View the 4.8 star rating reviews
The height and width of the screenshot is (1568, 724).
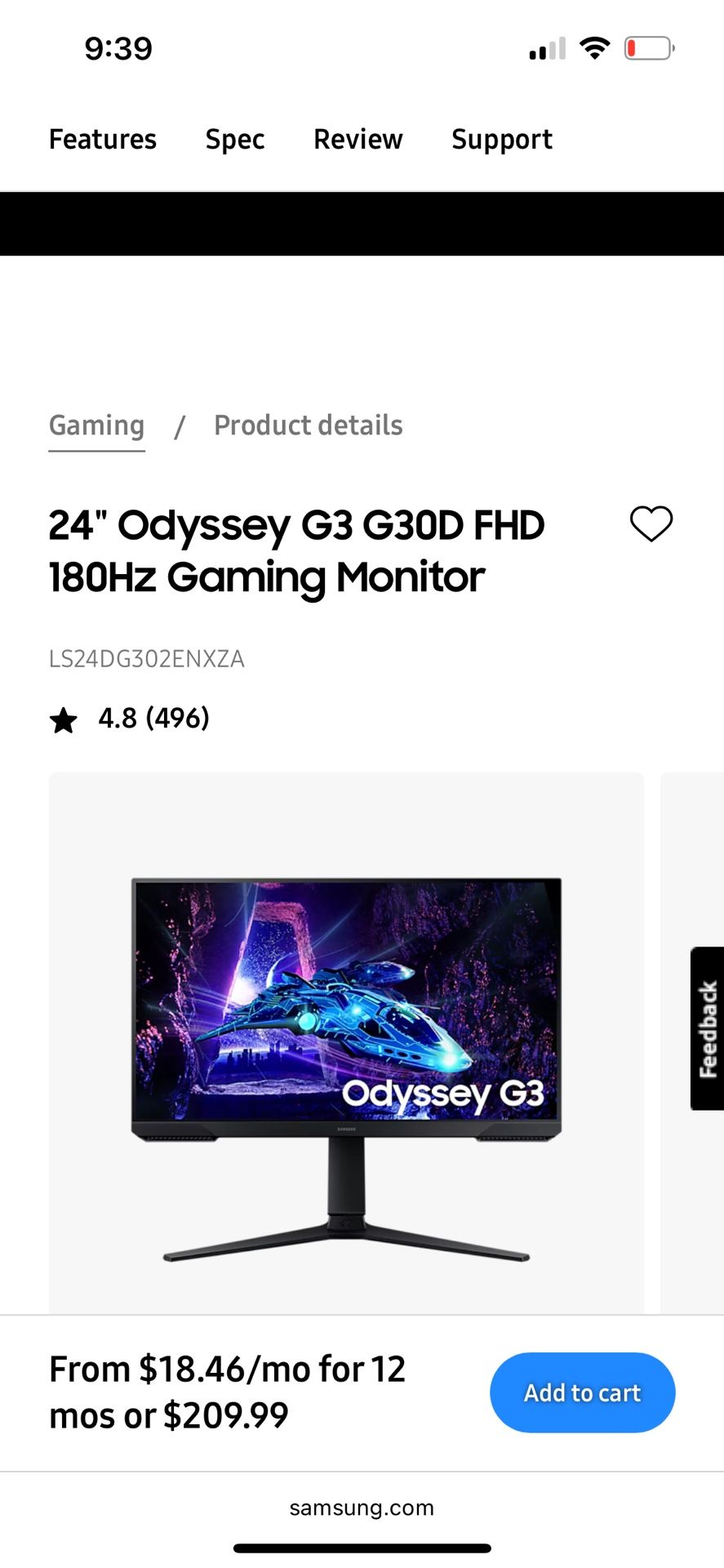(131, 719)
